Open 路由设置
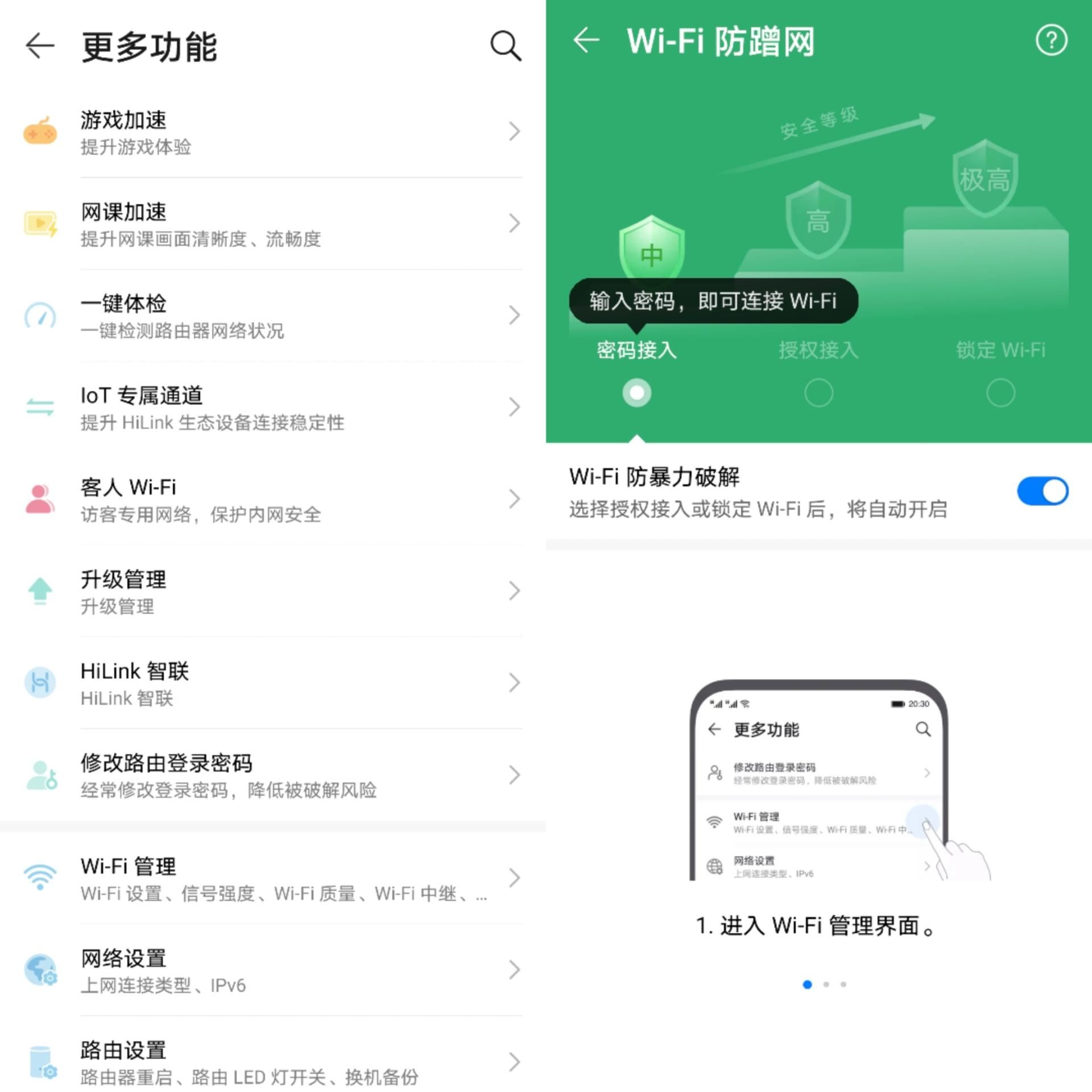1092x1092 pixels. (273, 1062)
